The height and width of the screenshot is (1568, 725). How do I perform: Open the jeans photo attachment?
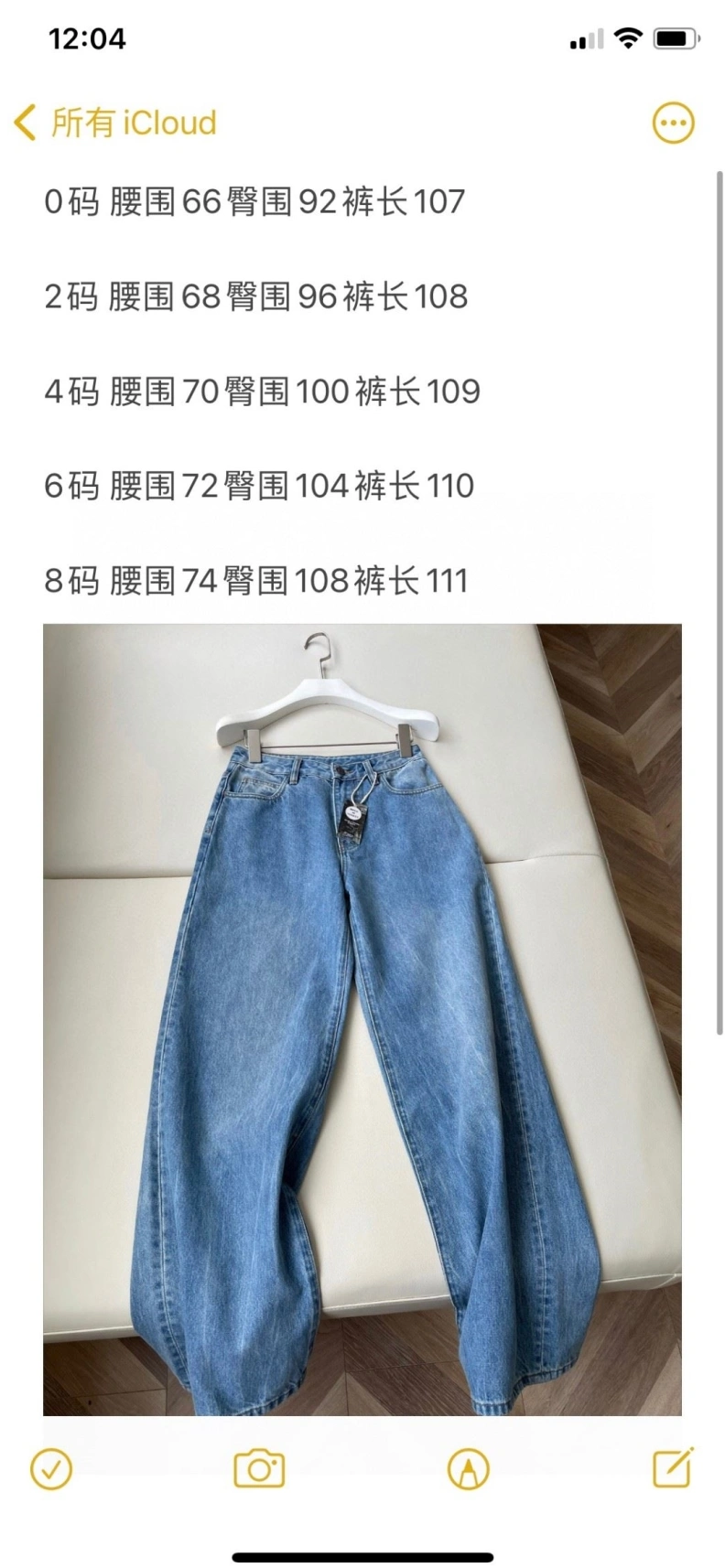pyautogui.click(x=362, y=1019)
